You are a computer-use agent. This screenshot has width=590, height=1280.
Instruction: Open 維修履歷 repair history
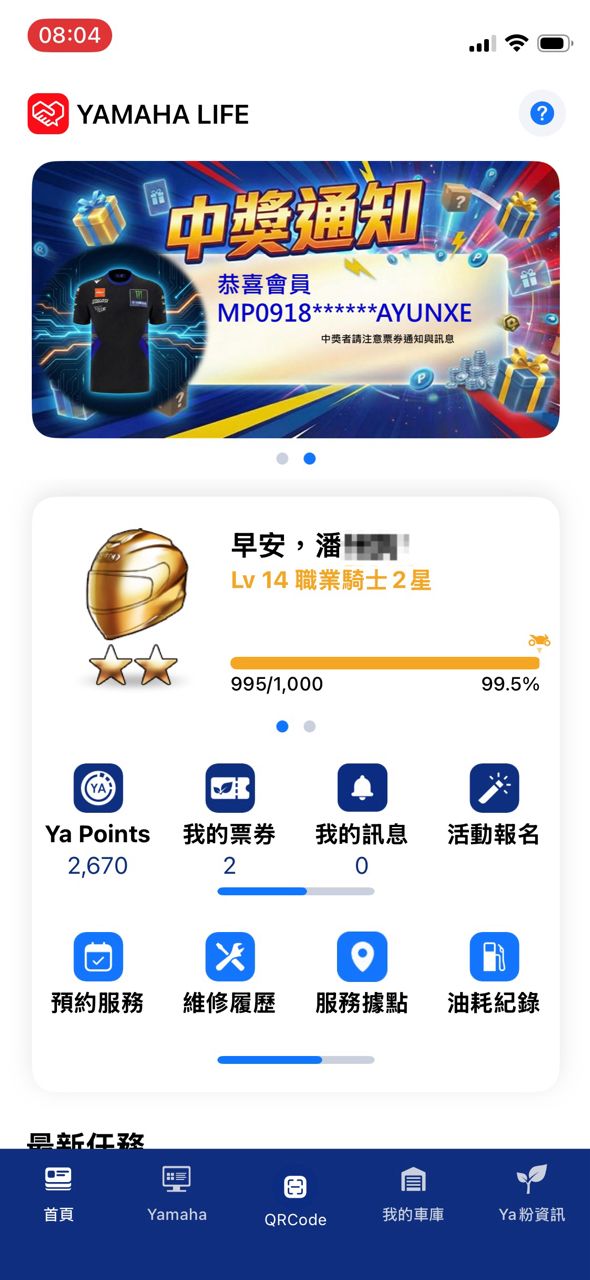point(229,974)
